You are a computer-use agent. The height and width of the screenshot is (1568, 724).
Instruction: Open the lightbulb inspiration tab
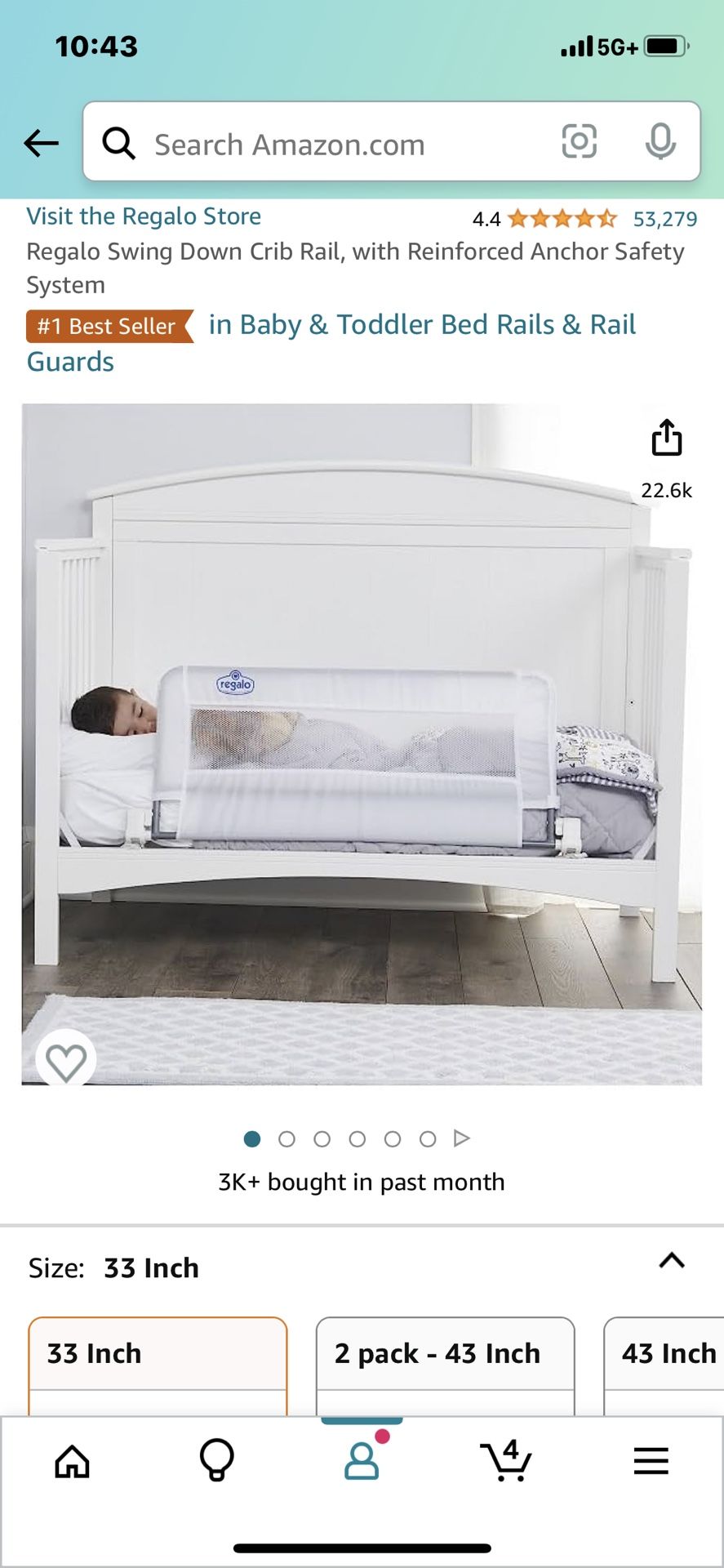coord(216,1461)
